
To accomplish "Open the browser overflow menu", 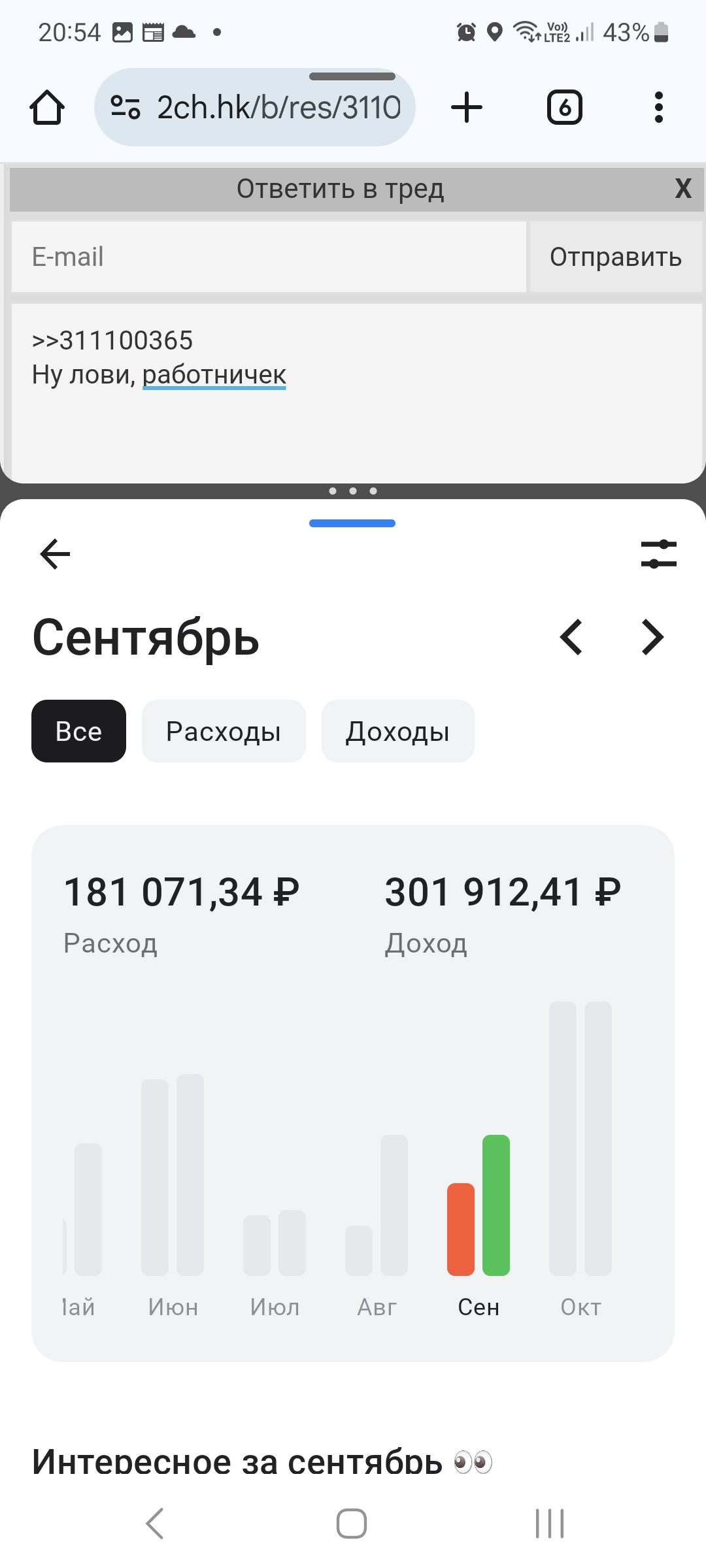I will point(658,107).
